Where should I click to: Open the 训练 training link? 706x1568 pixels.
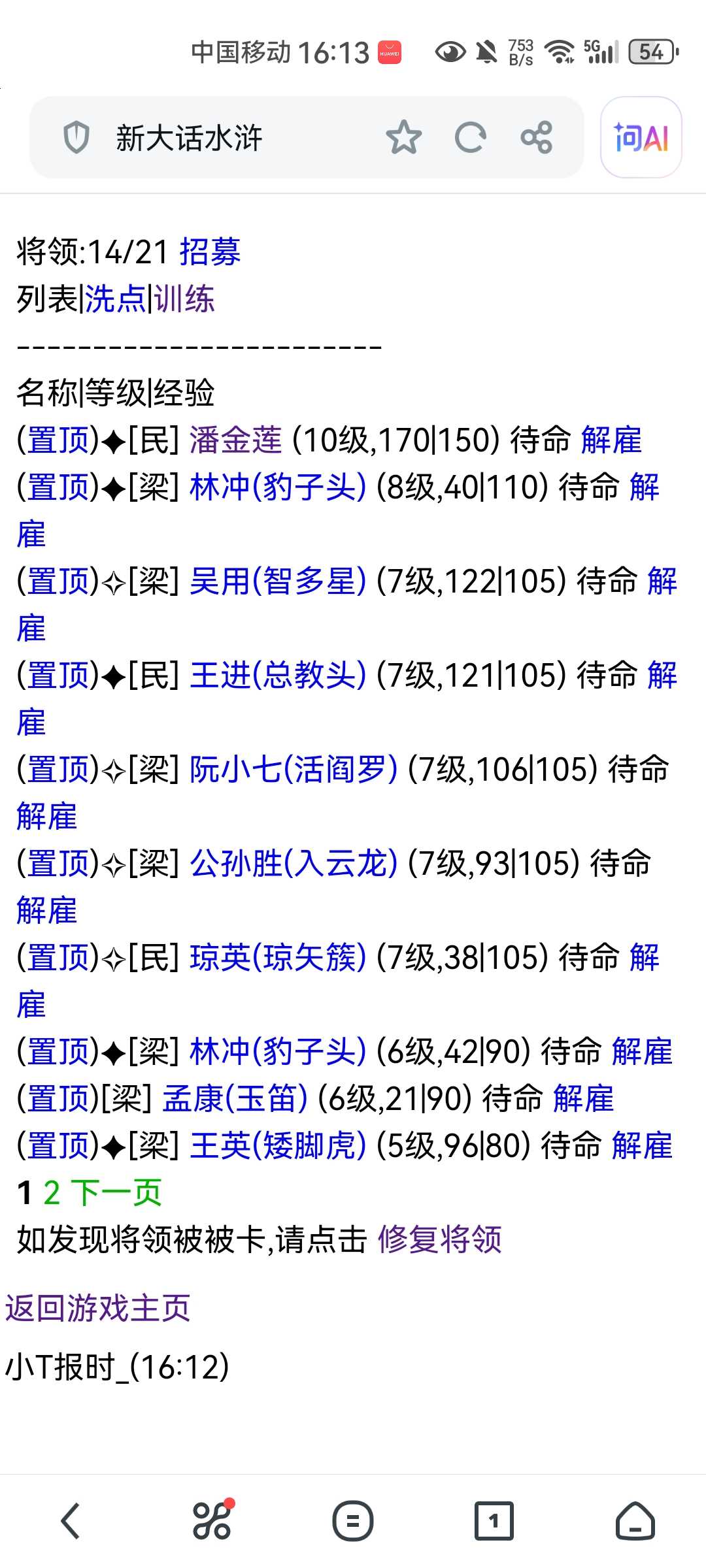[x=185, y=299]
